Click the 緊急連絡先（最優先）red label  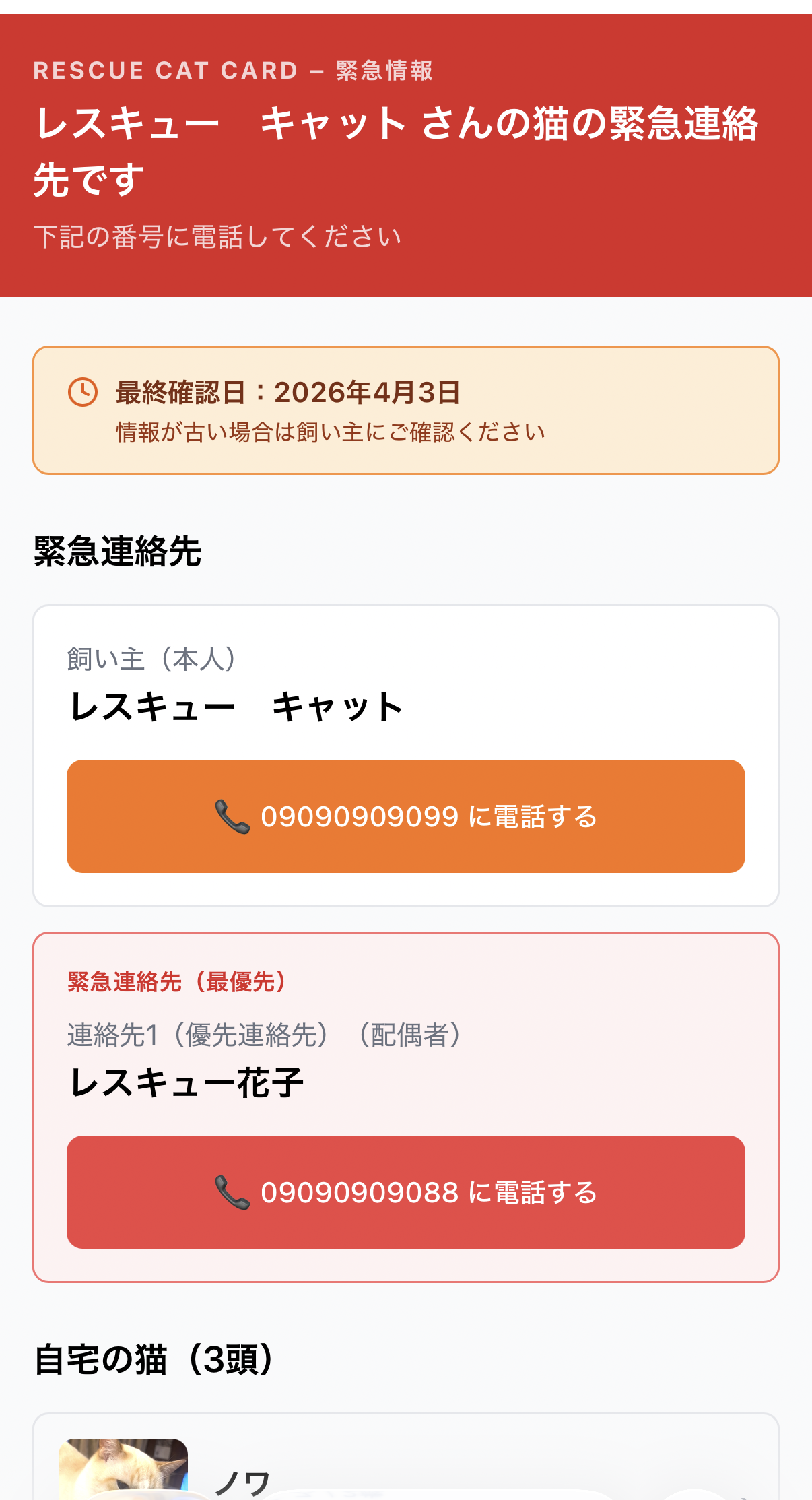click(175, 983)
